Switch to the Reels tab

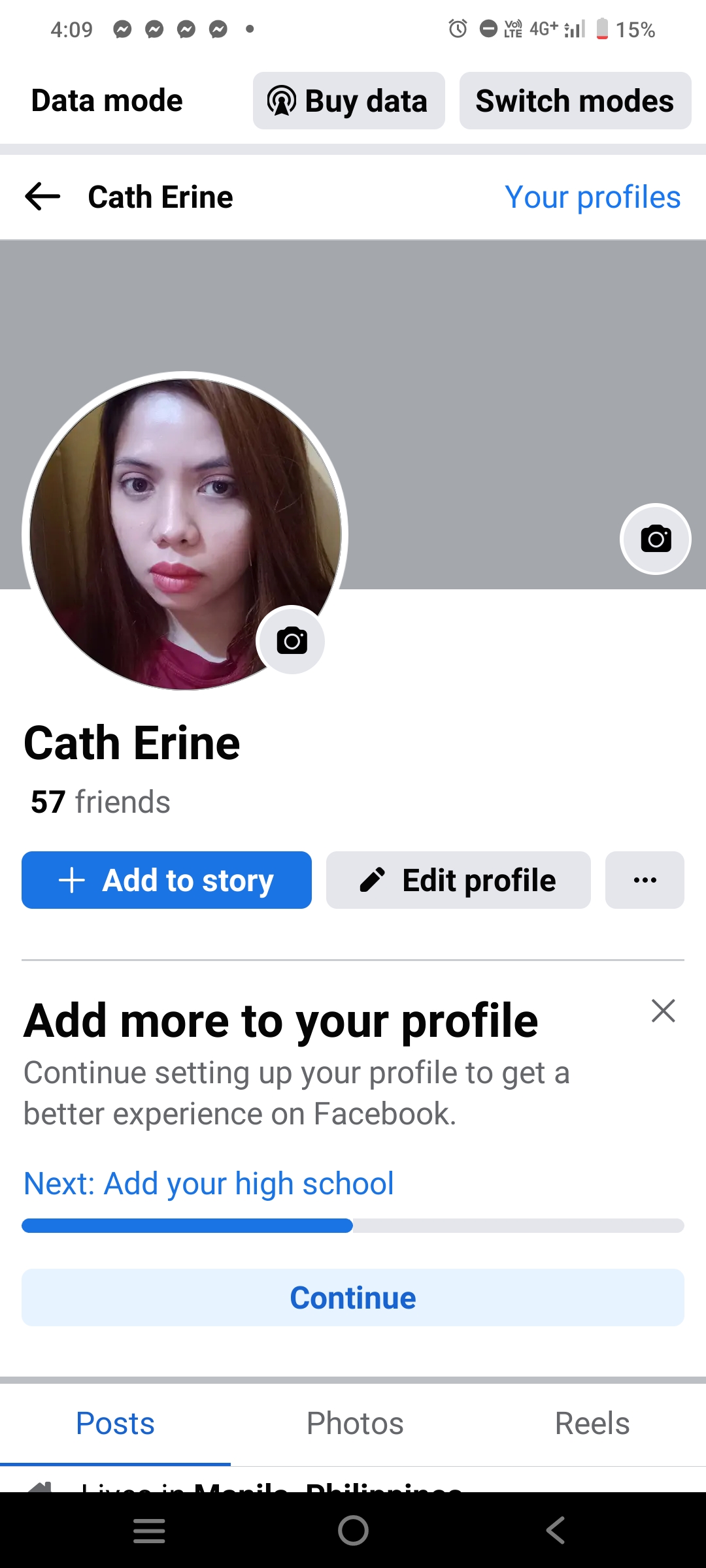(592, 1423)
